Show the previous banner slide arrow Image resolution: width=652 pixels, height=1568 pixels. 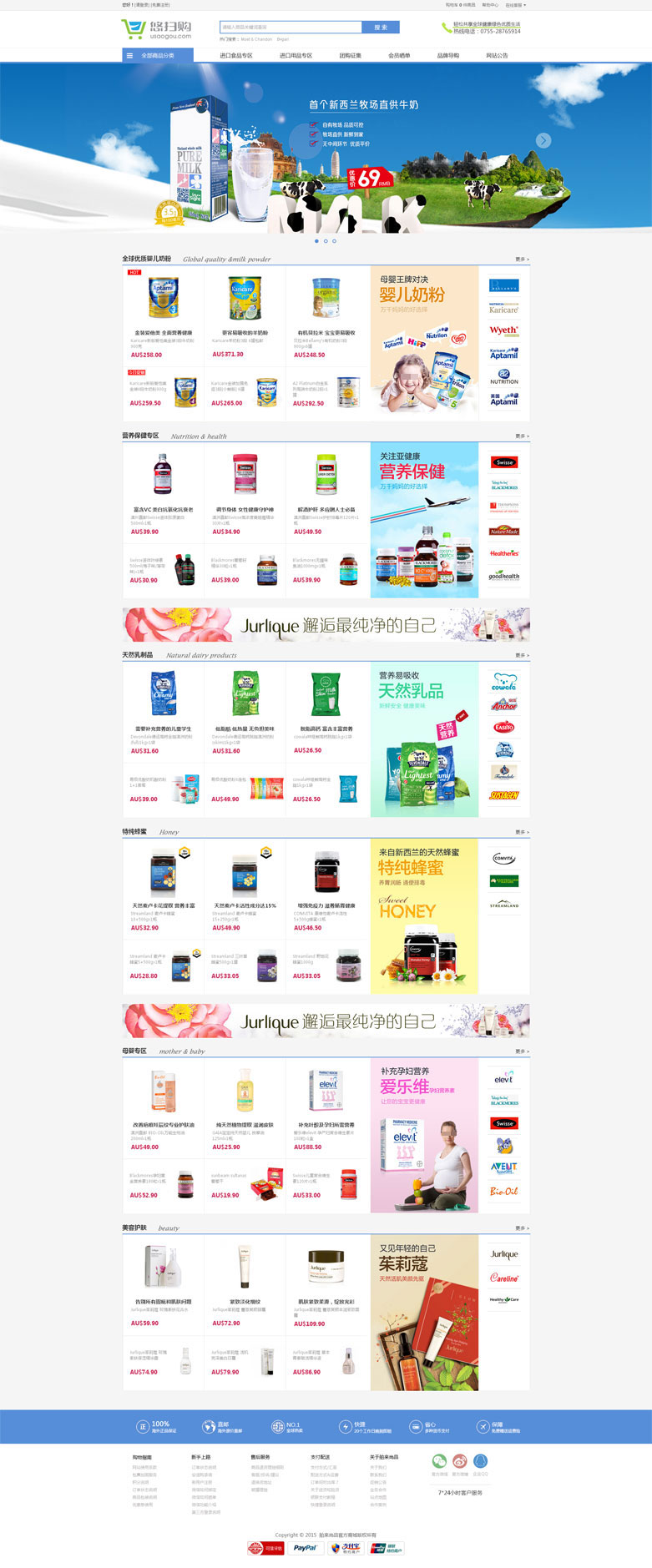109,140
